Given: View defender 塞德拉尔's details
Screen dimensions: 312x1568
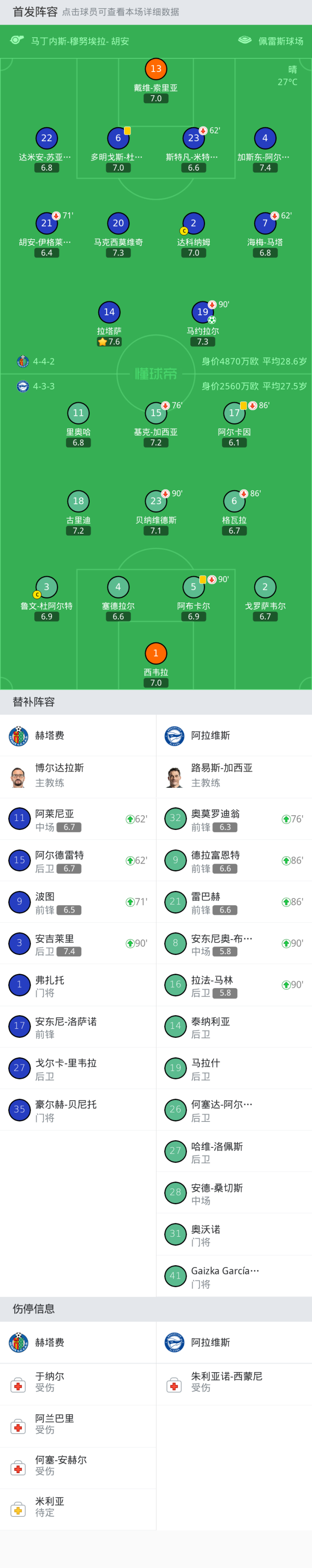Looking at the screenshot, I should tap(118, 588).
